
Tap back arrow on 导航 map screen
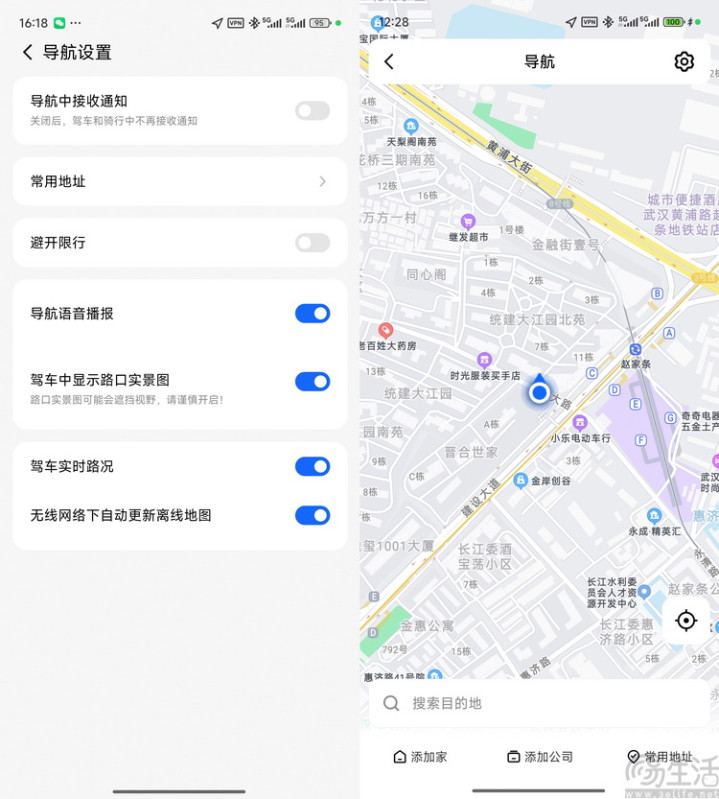pyautogui.click(x=389, y=62)
